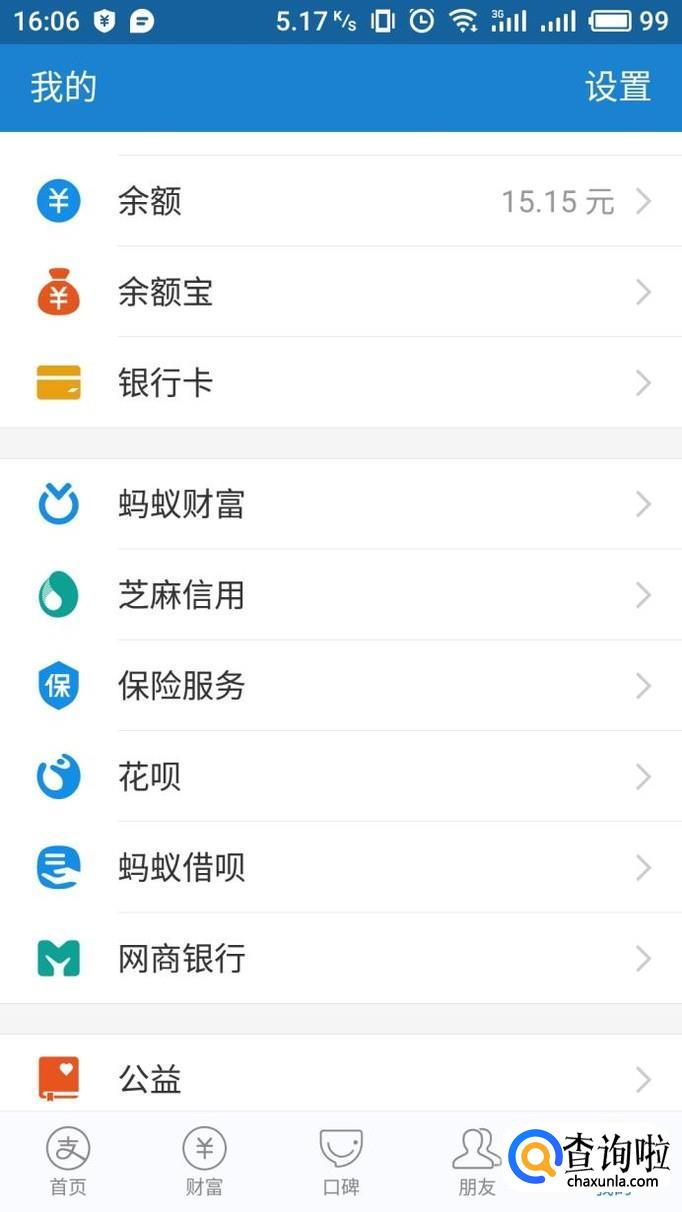Open 网商银行

[340, 959]
